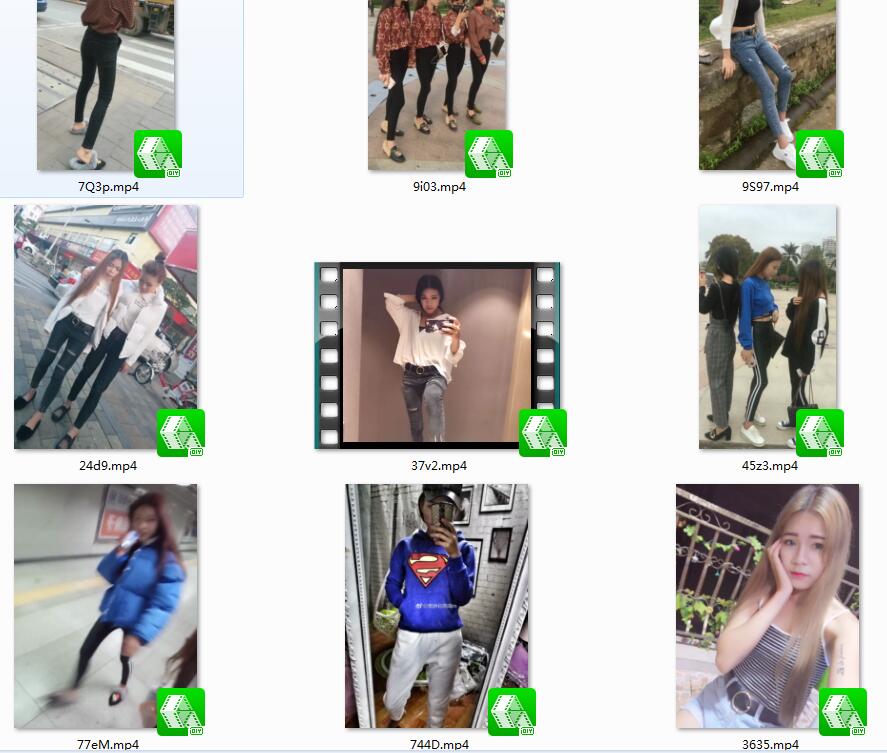Select the 45z3.mp4 video file
Image resolution: width=887 pixels, height=753 pixels.
[767, 327]
